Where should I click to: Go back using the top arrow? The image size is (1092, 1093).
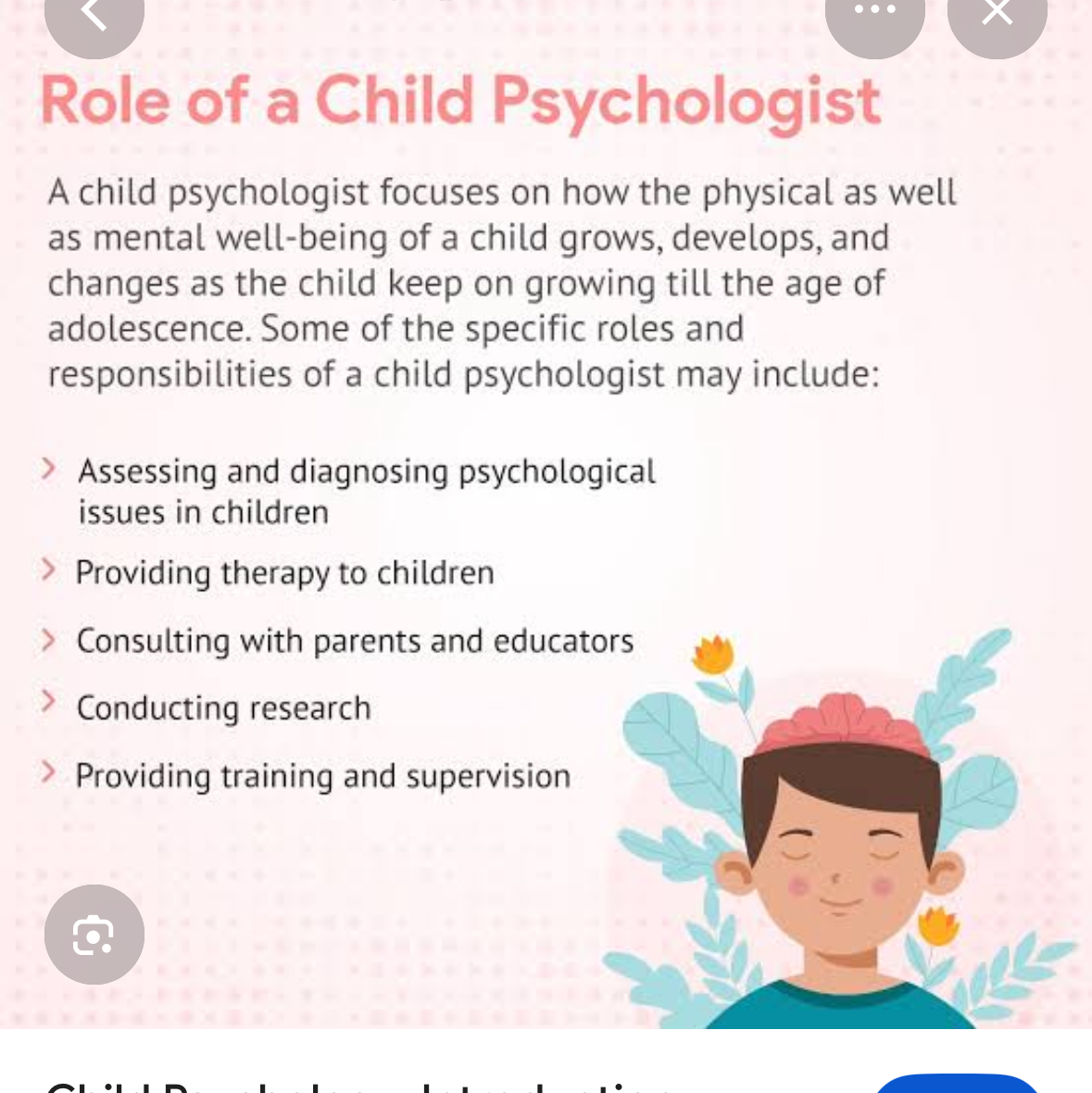click(94, 16)
